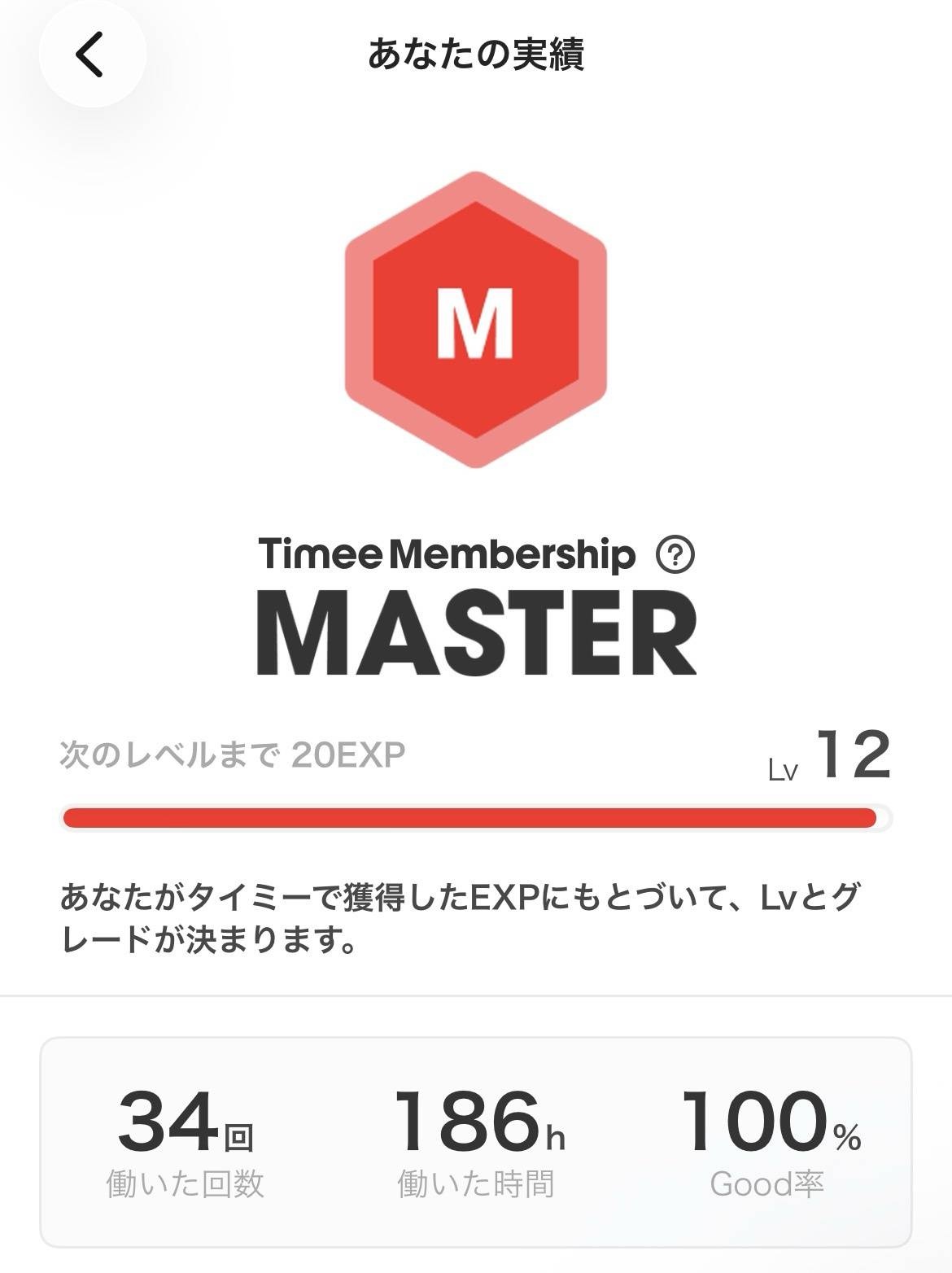Image resolution: width=952 pixels, height=1273 pixels.
Task: Open the Timee Membership help icon
Action: tap(675, 556)
